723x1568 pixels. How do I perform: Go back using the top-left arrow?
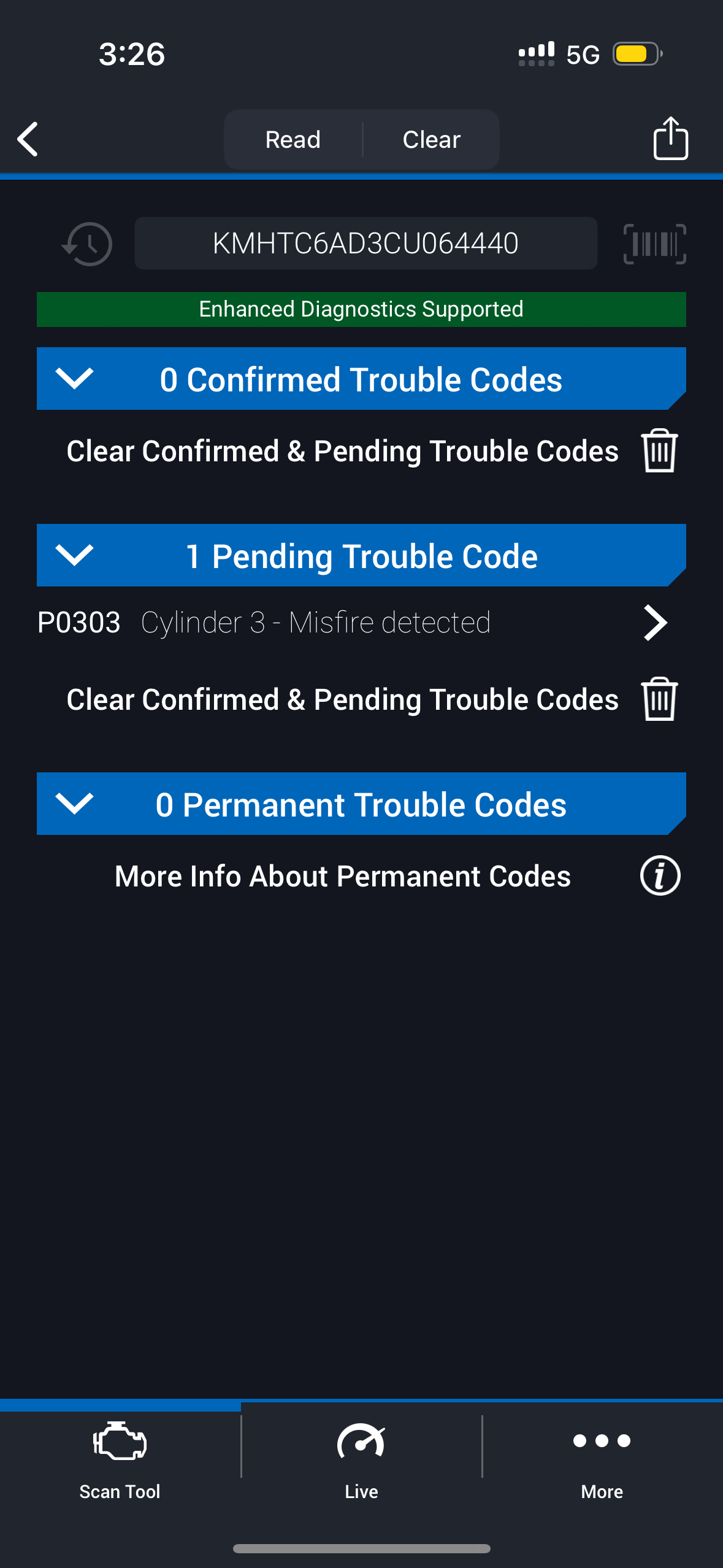click(28, 139)
